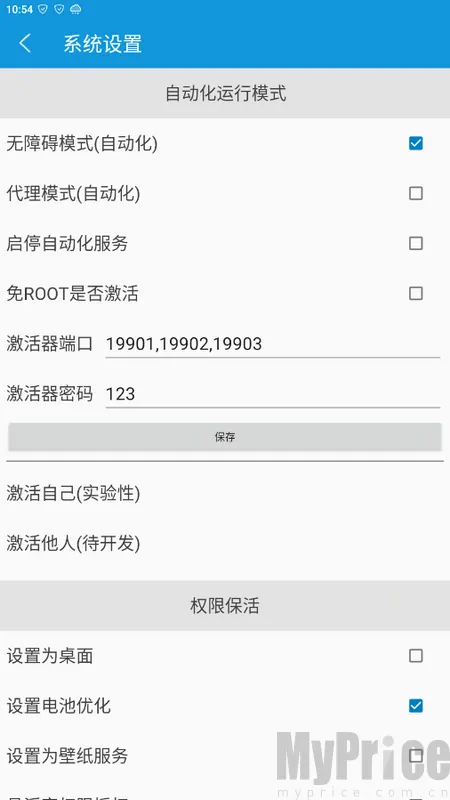Disable 设置电池优化 checkbox
Viewport: 450px width, 800px height.
coord(416,706)
